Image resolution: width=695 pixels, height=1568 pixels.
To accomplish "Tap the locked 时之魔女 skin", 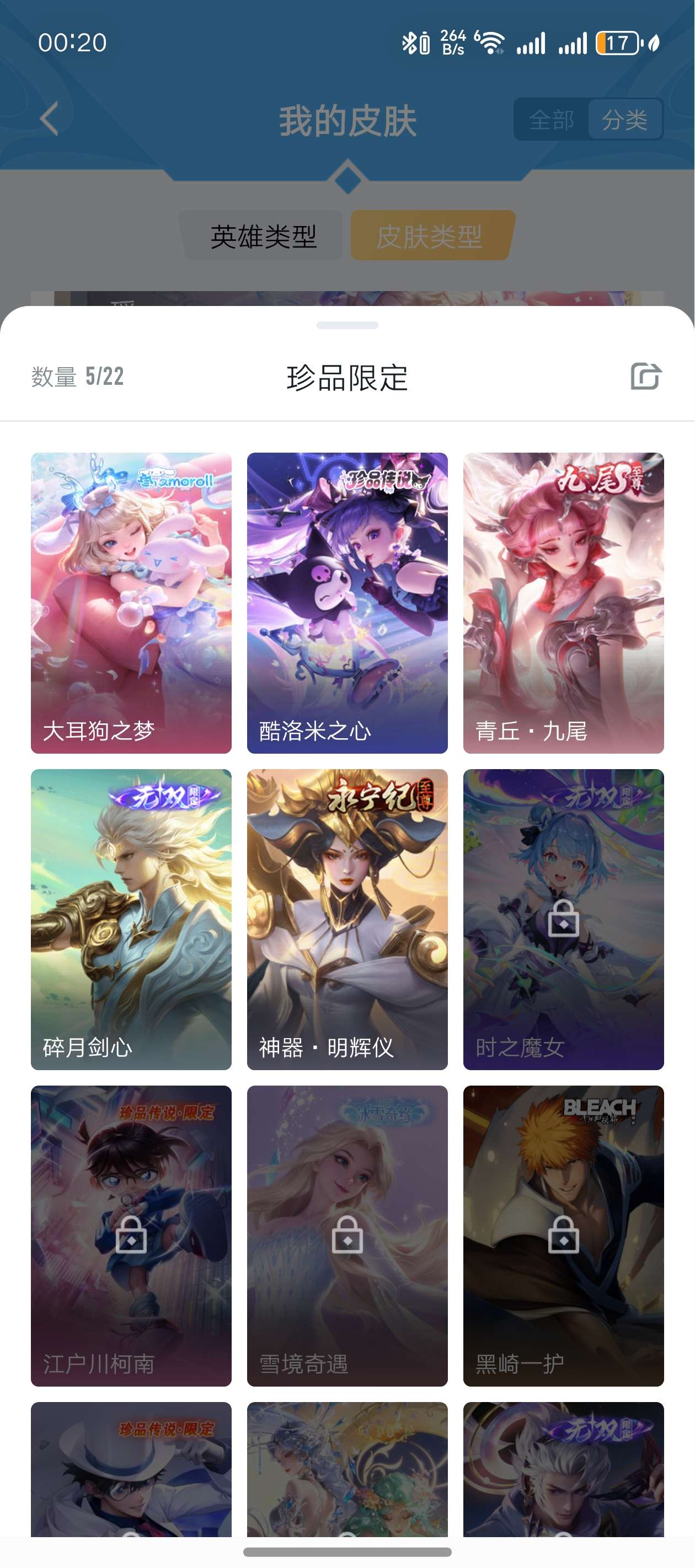I will (563, 919).
